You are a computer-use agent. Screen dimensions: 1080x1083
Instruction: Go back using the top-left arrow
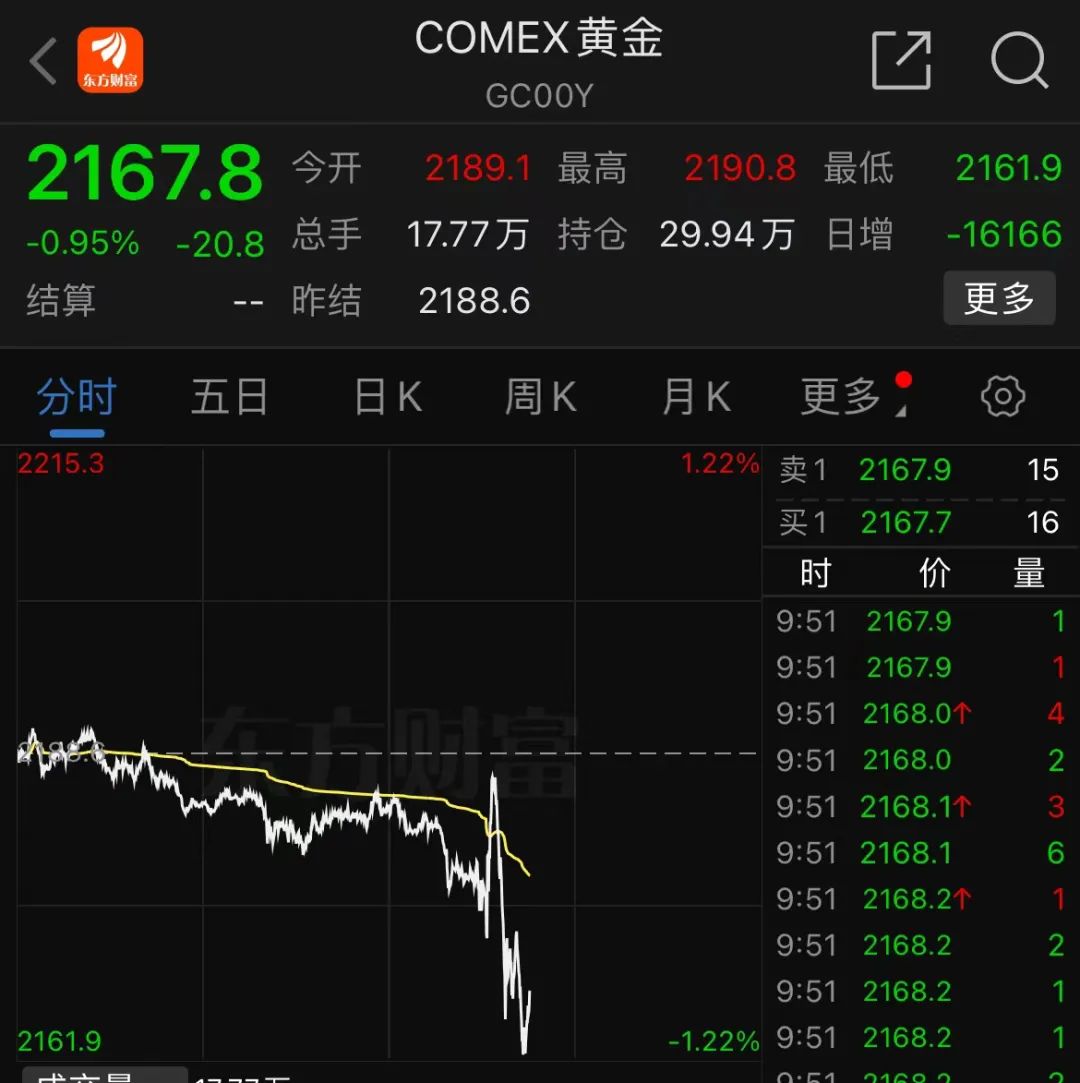(x=44, y=61)
